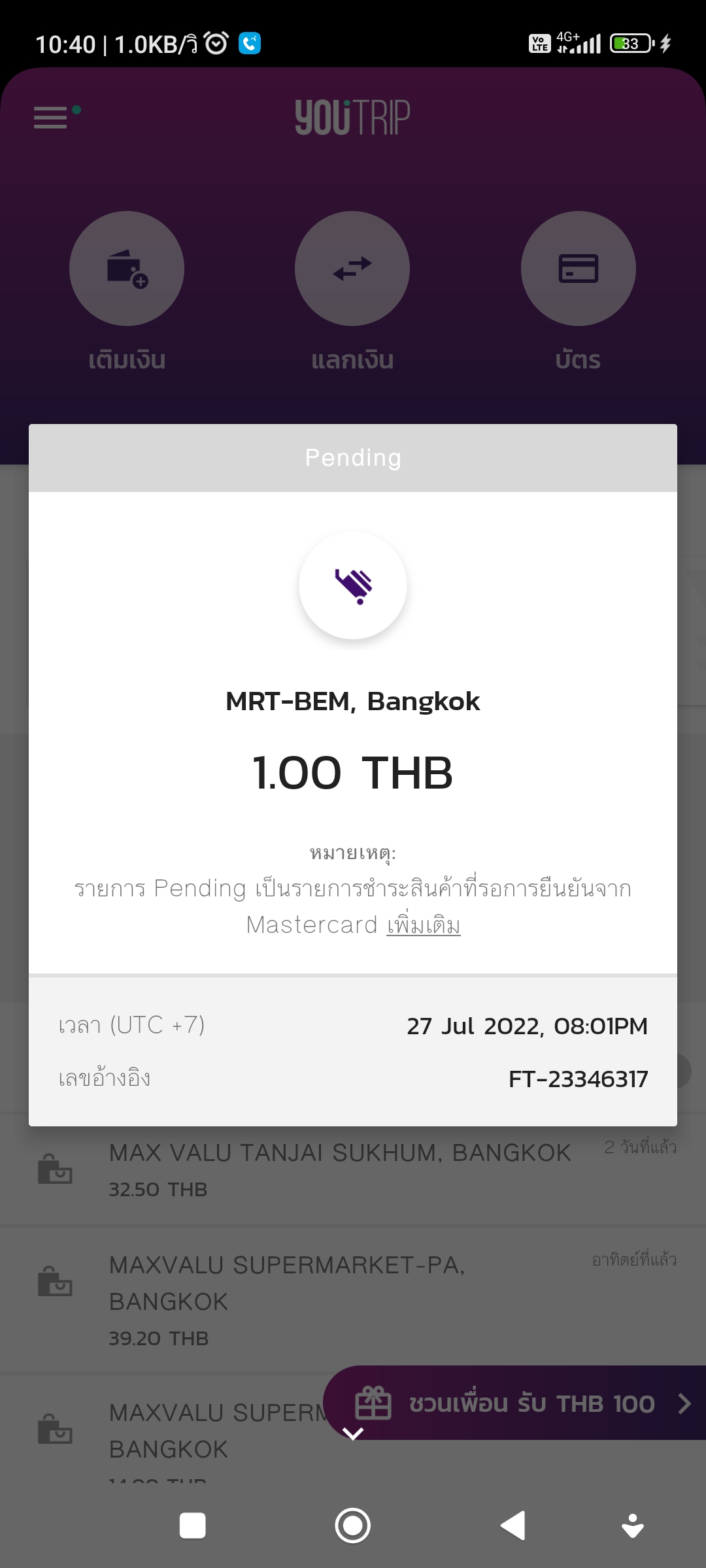This screenshot has width=706, height=1568.
Task: Open the MAX VALU TANJAI SUKHUM transaction
Action: pos(353,1169)
